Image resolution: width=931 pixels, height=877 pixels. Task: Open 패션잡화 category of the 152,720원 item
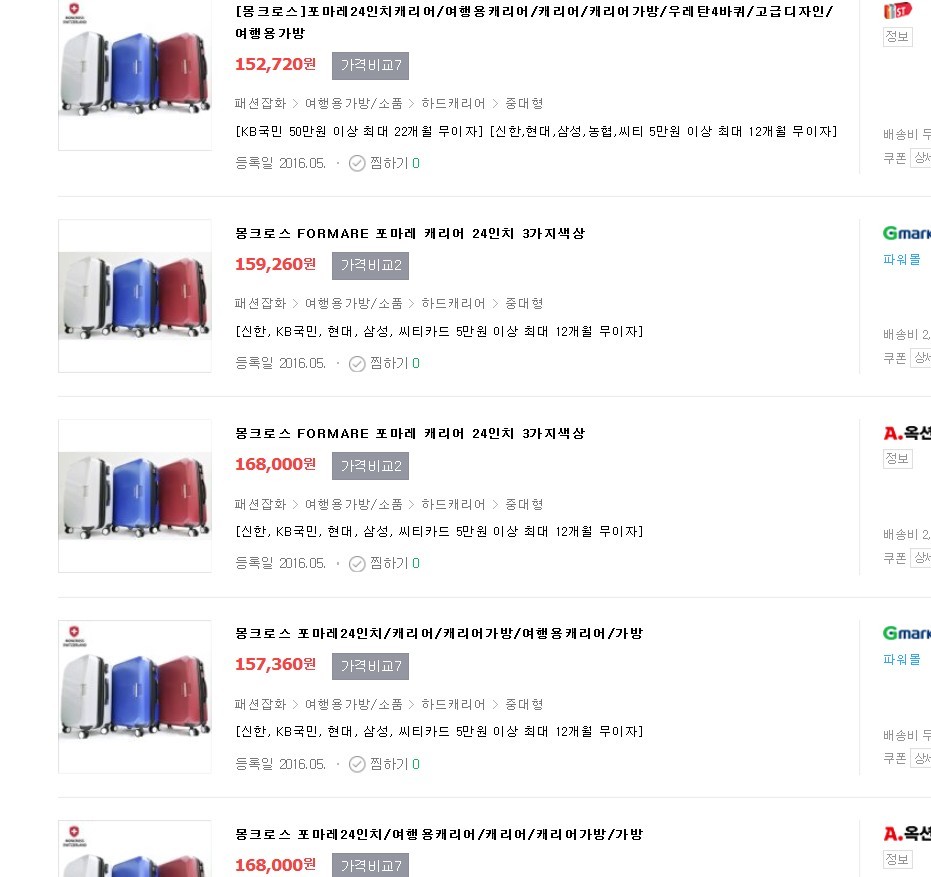point(260,103)
